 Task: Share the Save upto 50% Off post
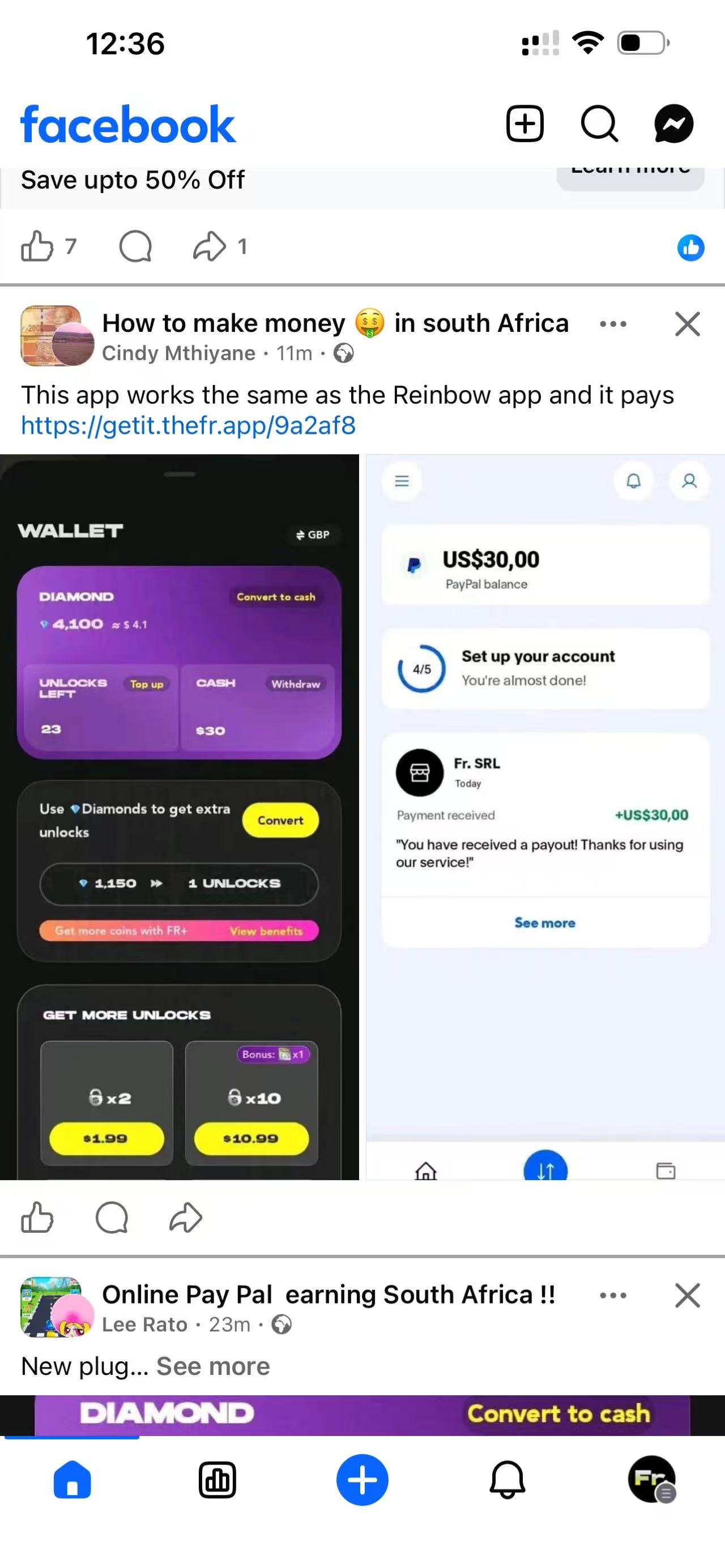click(x=210, y=246)
